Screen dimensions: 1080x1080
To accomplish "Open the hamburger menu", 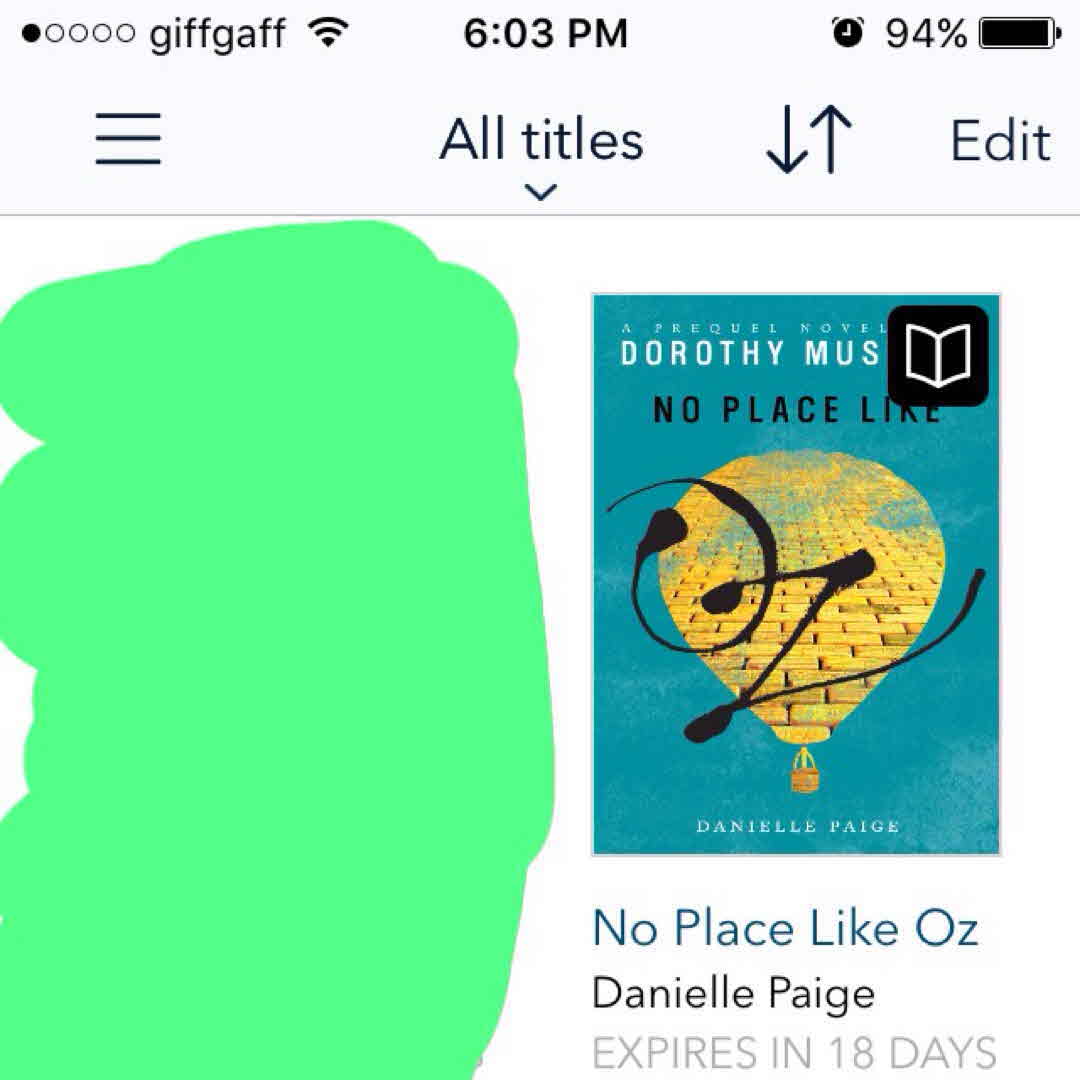I will pyautogui.click(x=128, y=140).
